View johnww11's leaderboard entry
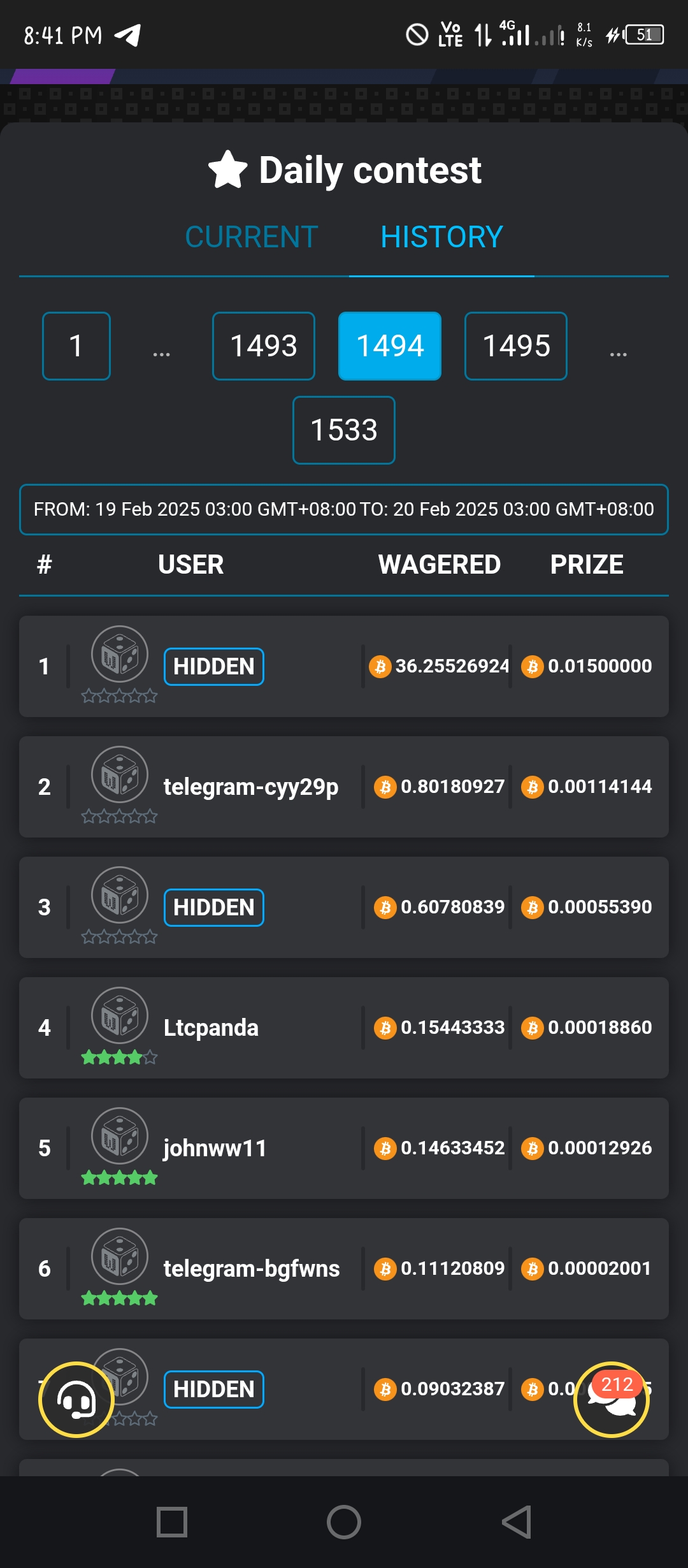 (x=344, y=1149)
